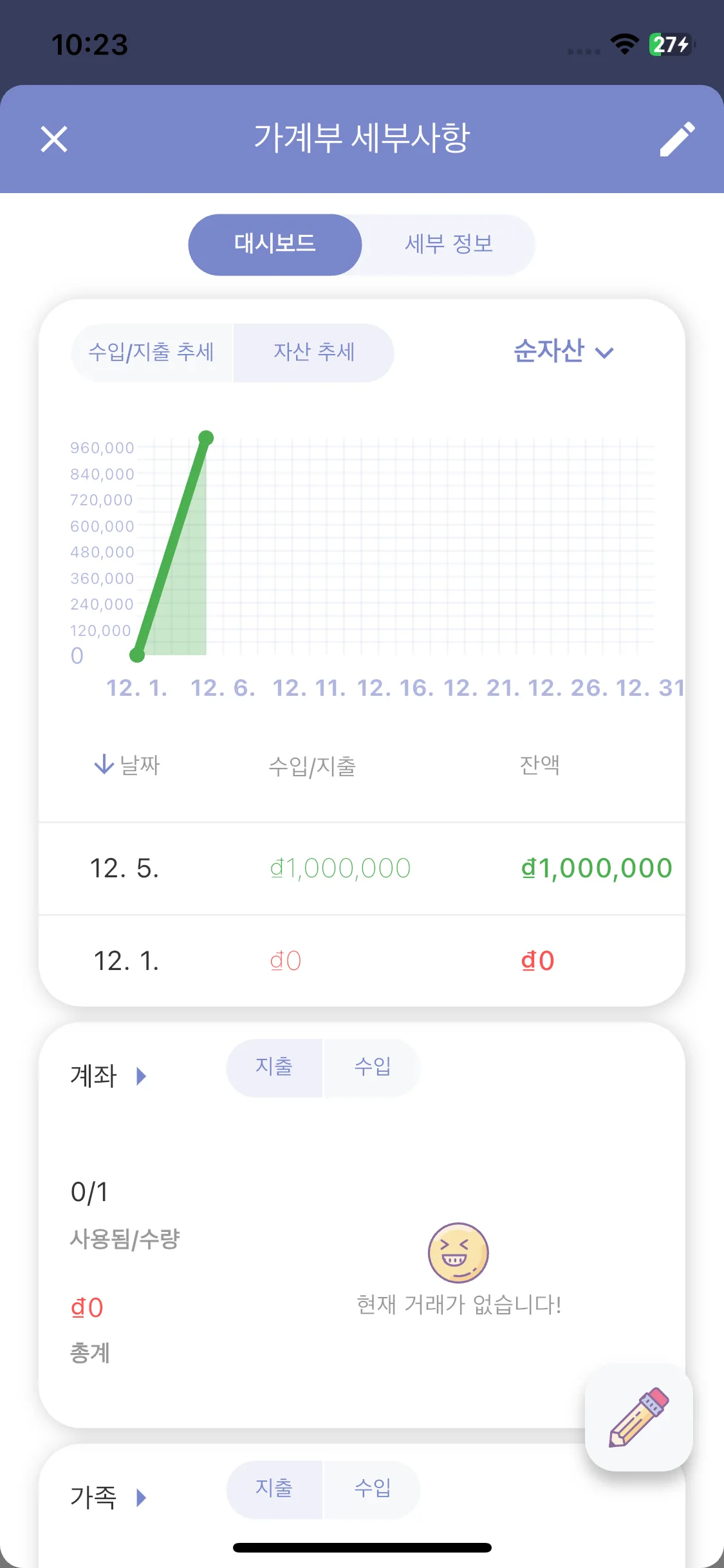
Task: Open the 12. 1. entry row
Action: click(362, 961)
